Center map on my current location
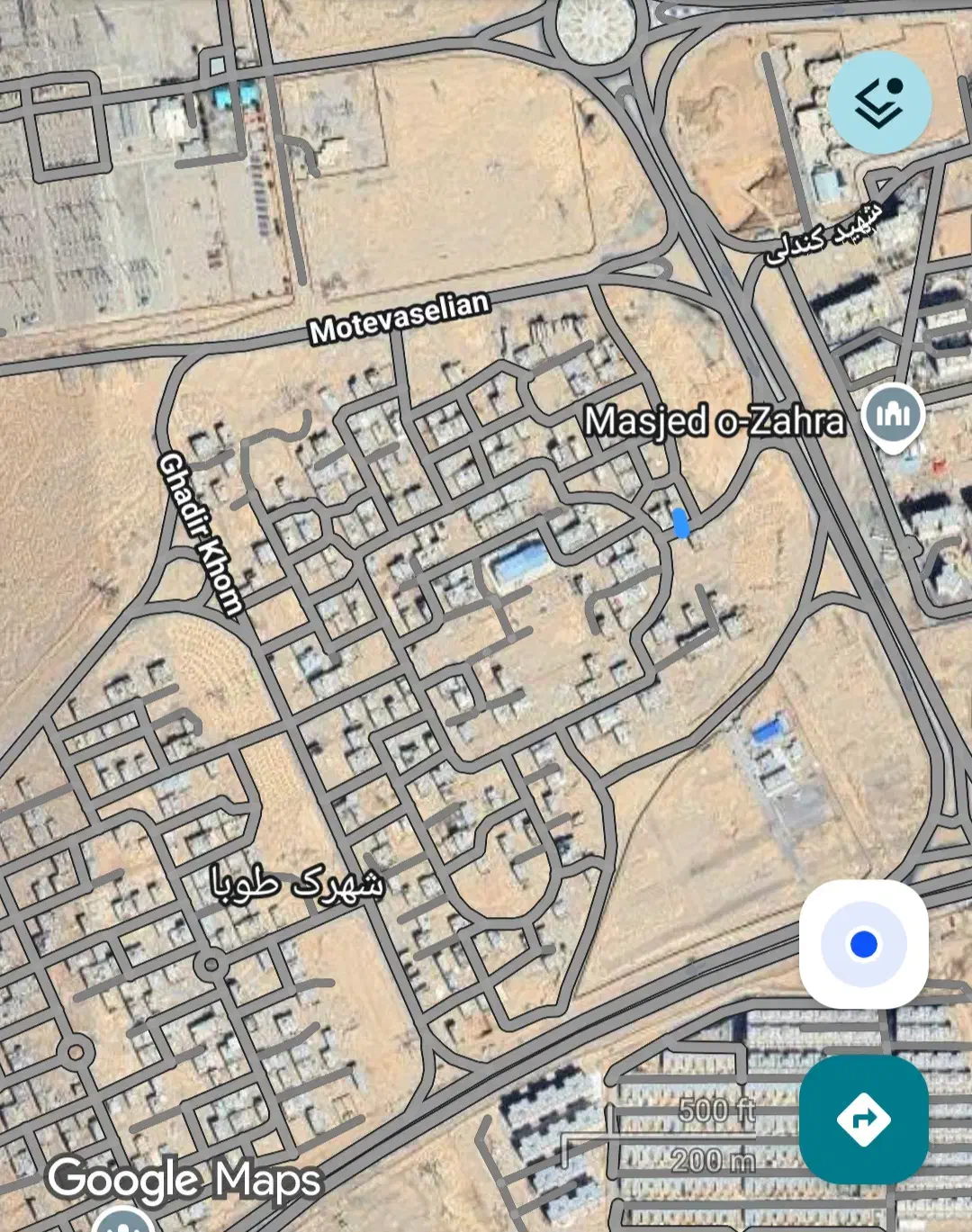Image resolution: width=972 pixels, height=1232 pixels. [863, 944]
